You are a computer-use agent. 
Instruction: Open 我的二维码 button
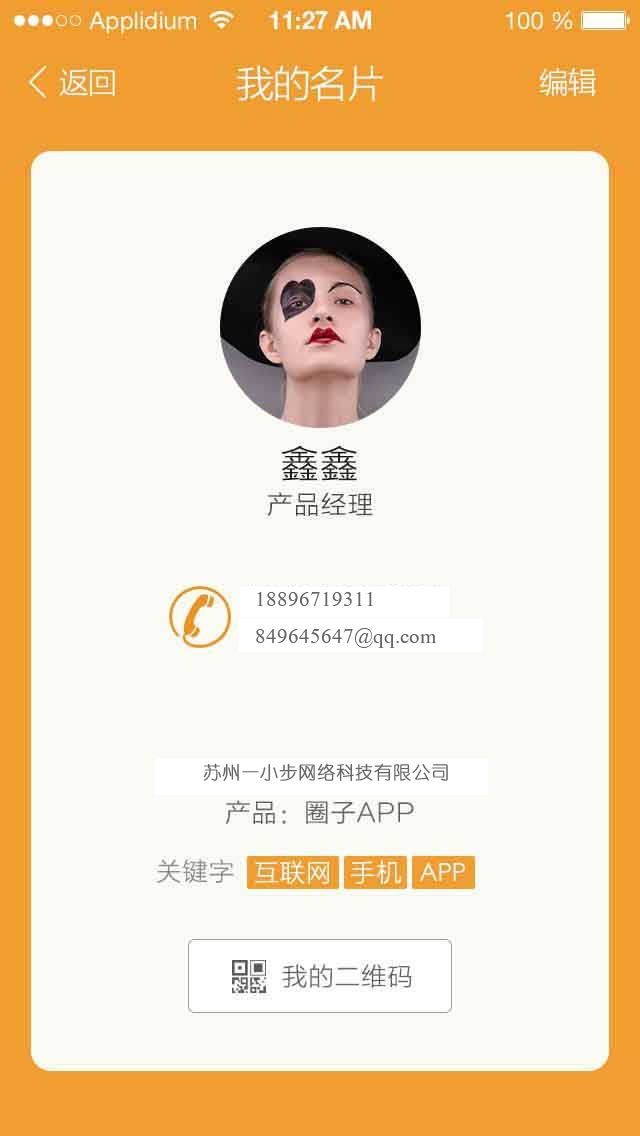(320, 976)
